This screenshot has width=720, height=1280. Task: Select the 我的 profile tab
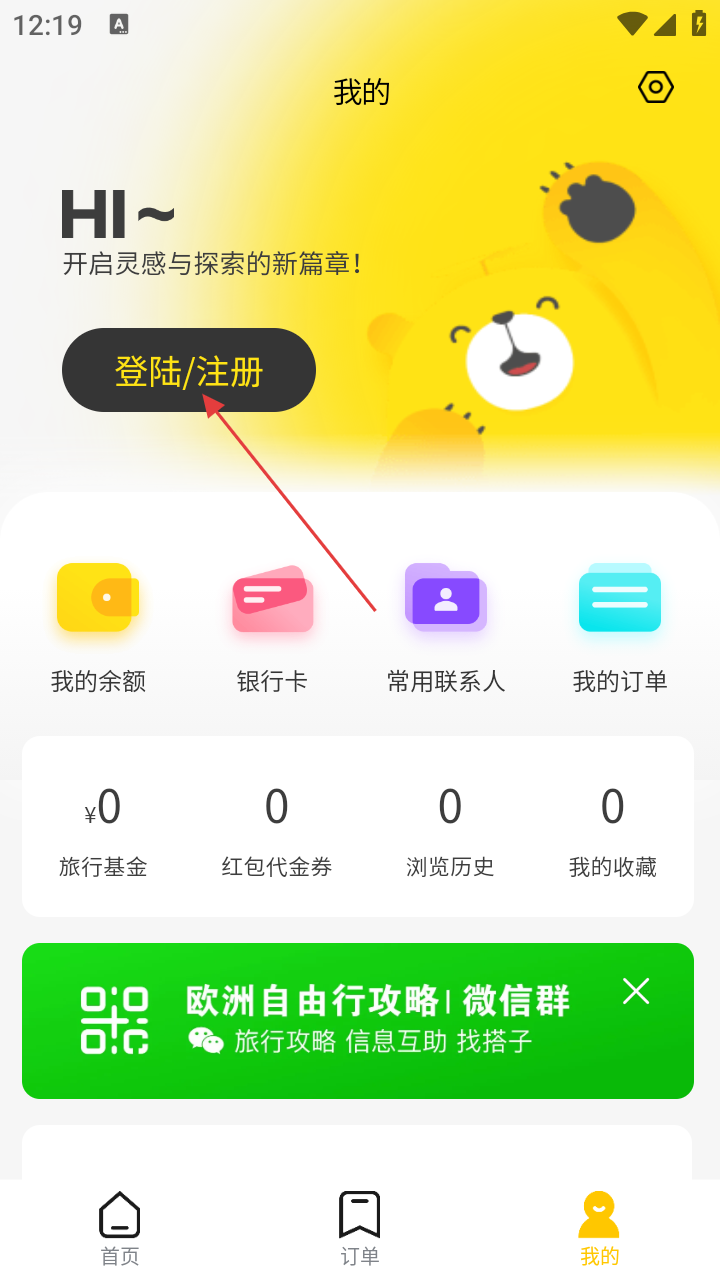coord(600,1230)
